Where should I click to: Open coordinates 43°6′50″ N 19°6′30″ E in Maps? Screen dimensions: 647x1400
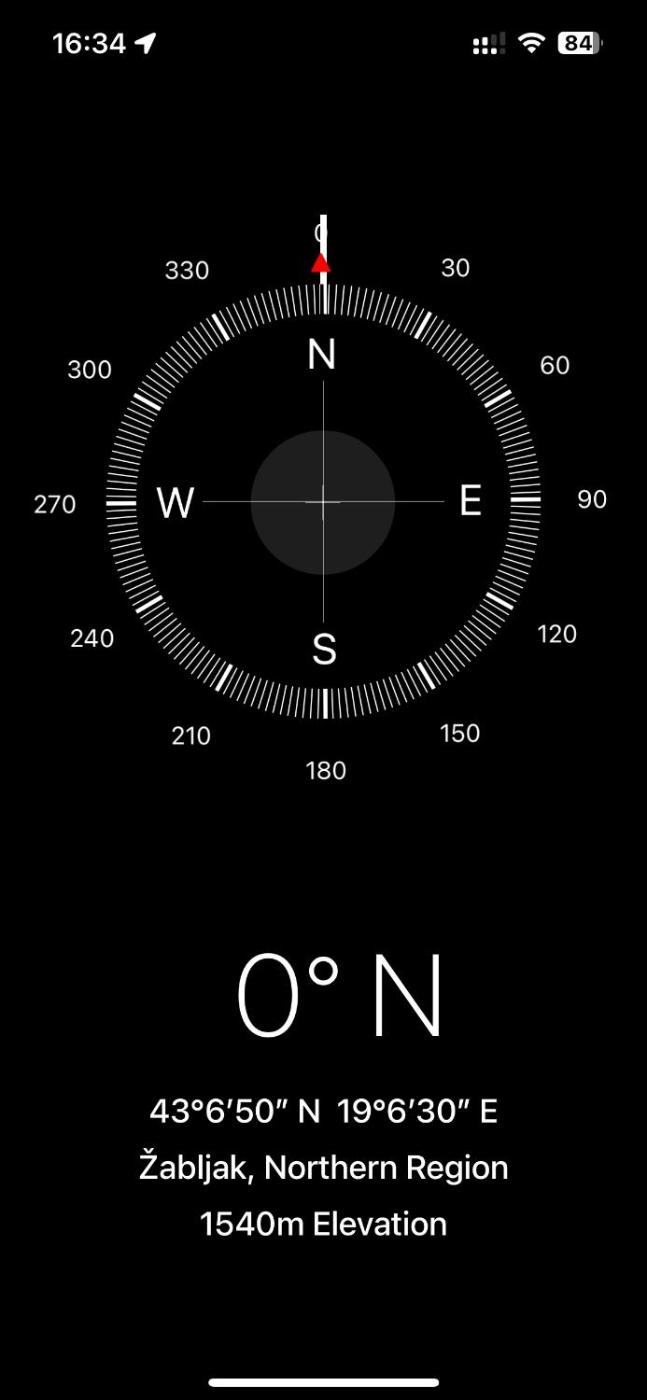click(323, 1111)
